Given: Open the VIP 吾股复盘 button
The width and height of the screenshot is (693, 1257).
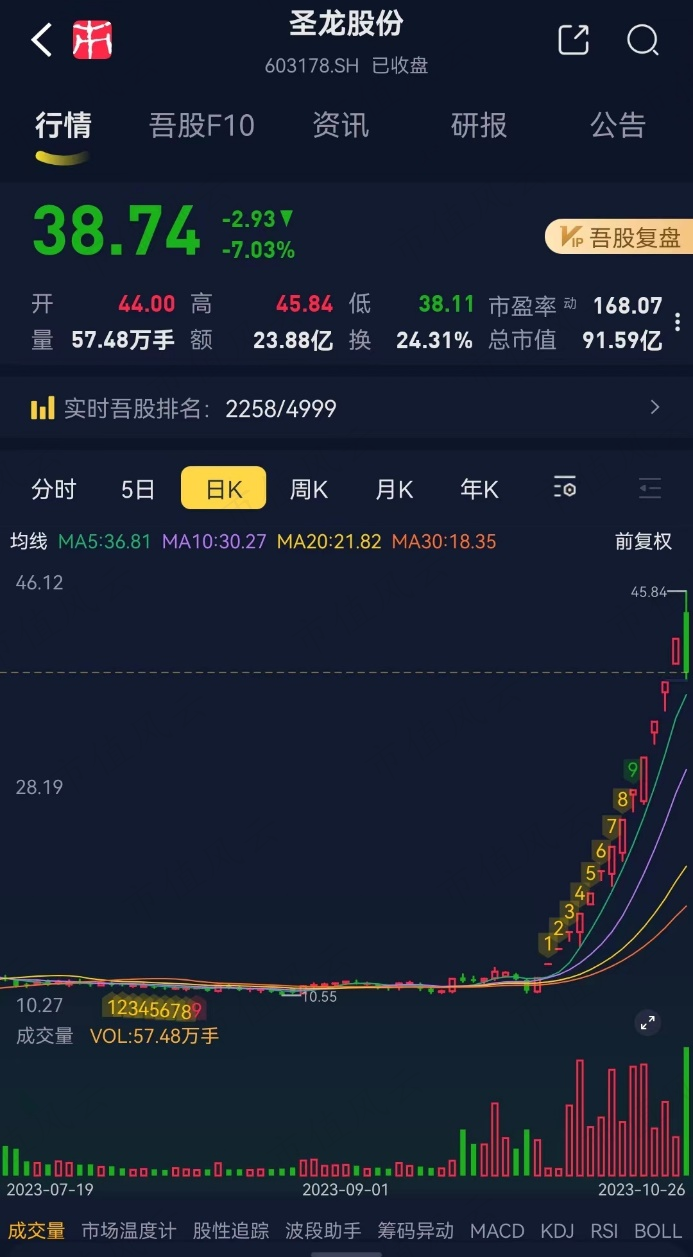Looking at the screenshot, I should click(x=618, y=237).
